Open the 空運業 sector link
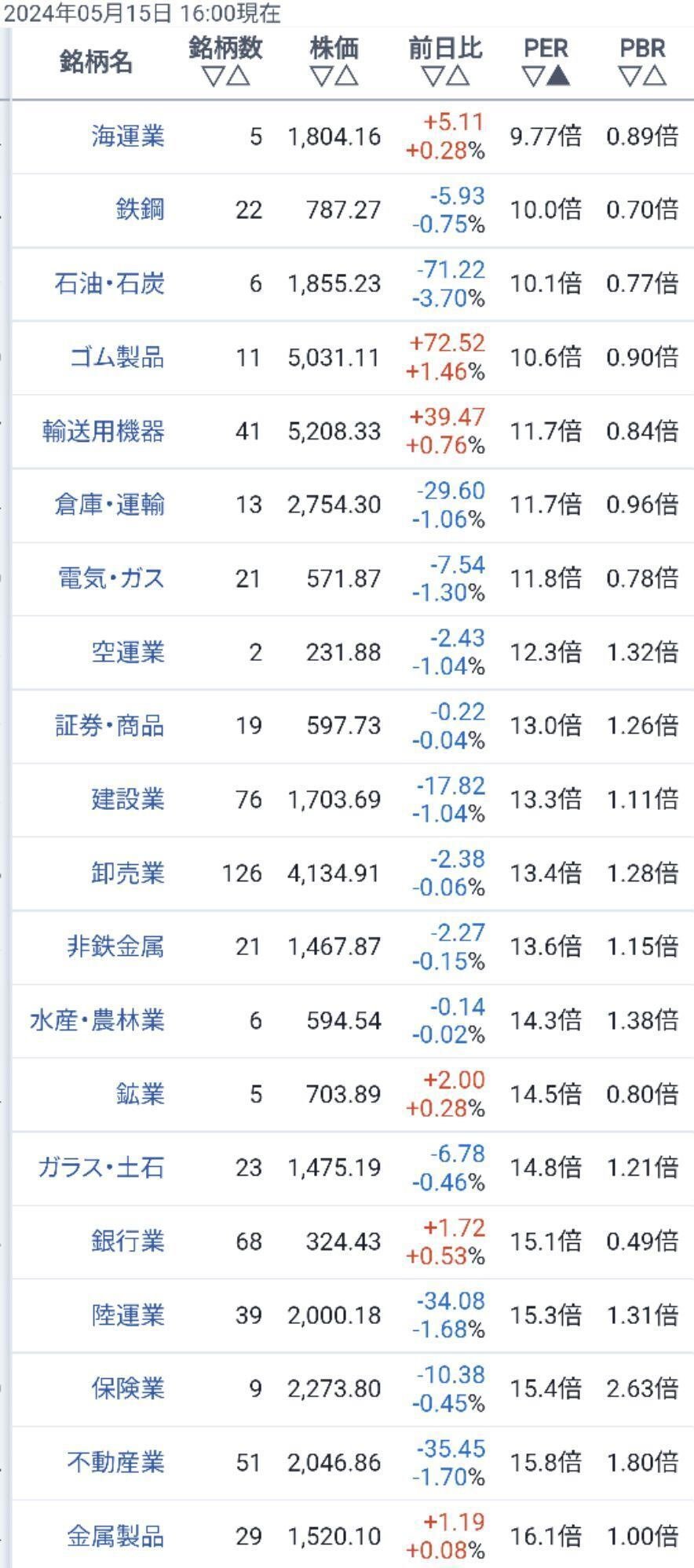The width and height of the screenshot is (694, 1568). coord(128,652)
